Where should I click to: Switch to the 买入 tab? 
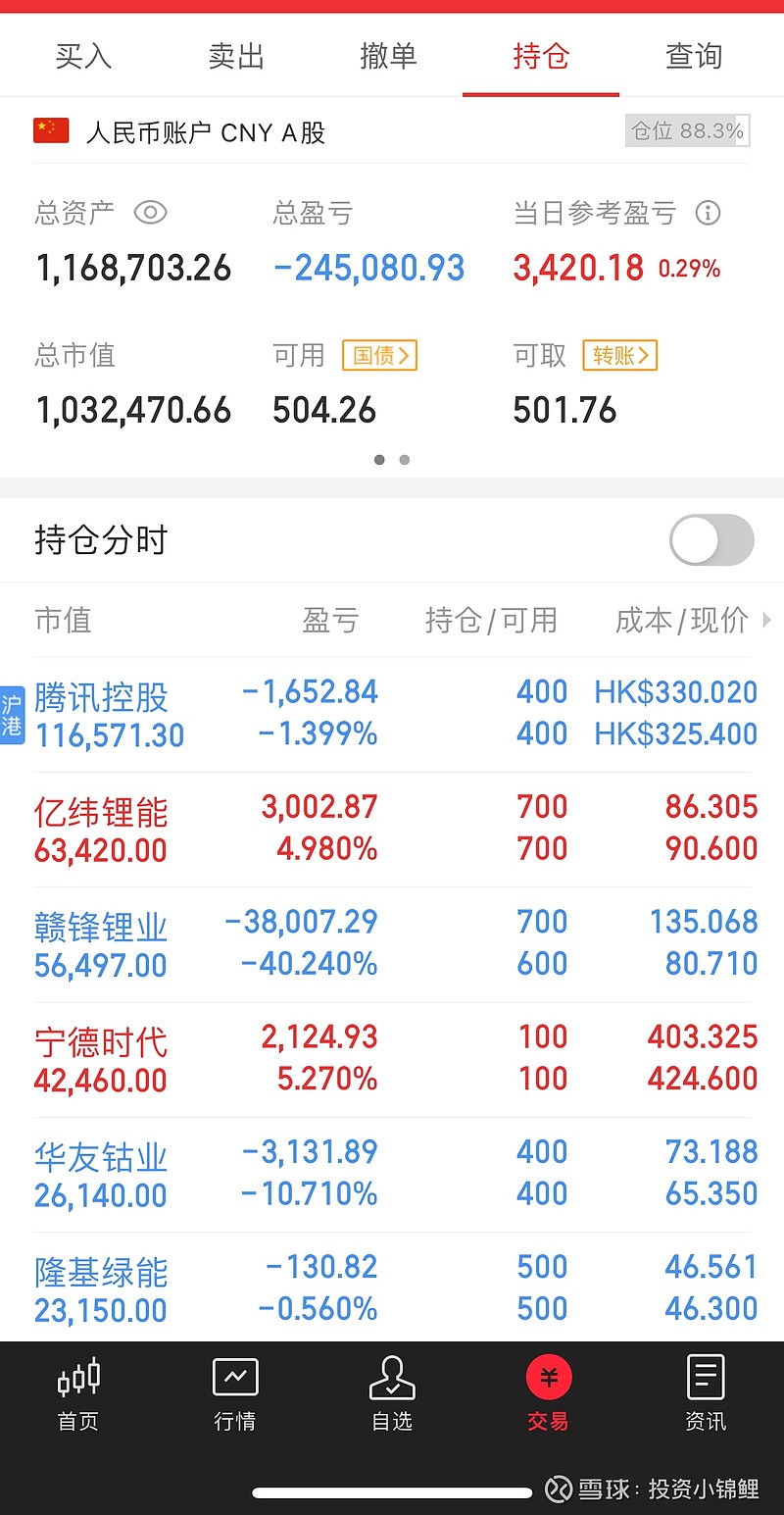point(83,56)
